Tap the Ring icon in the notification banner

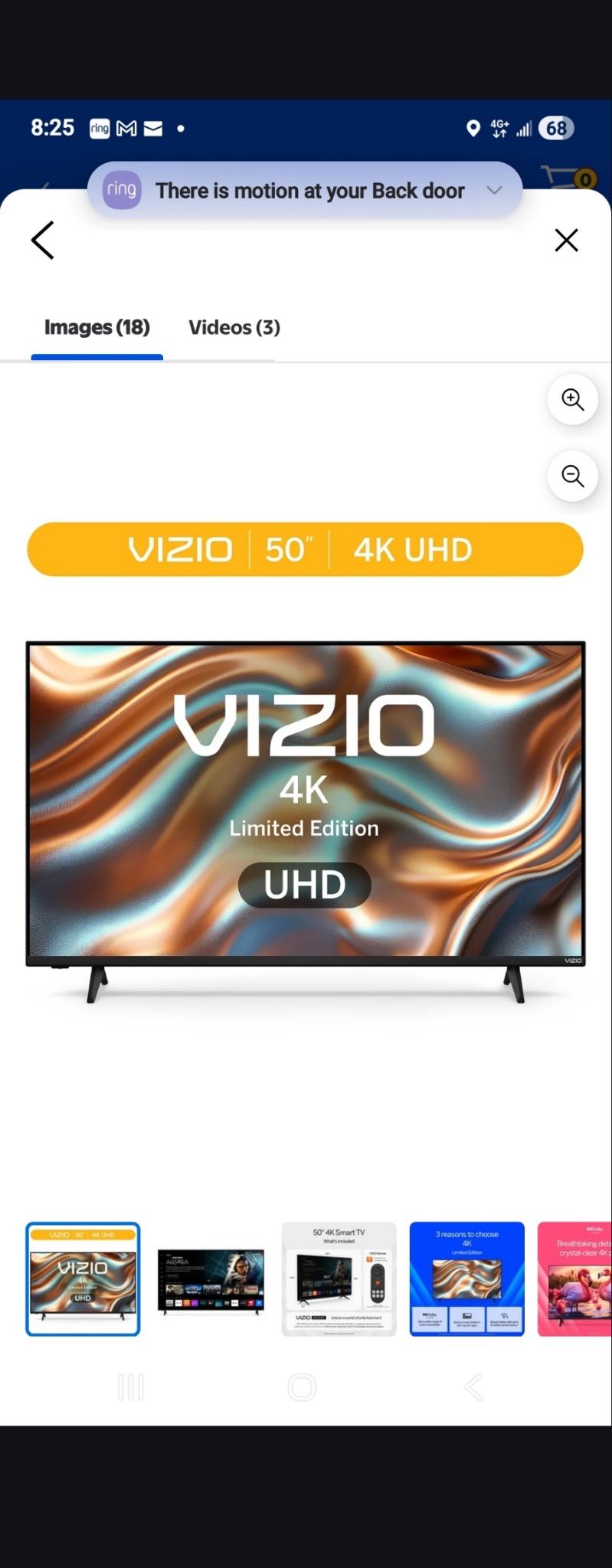[120, 190]
